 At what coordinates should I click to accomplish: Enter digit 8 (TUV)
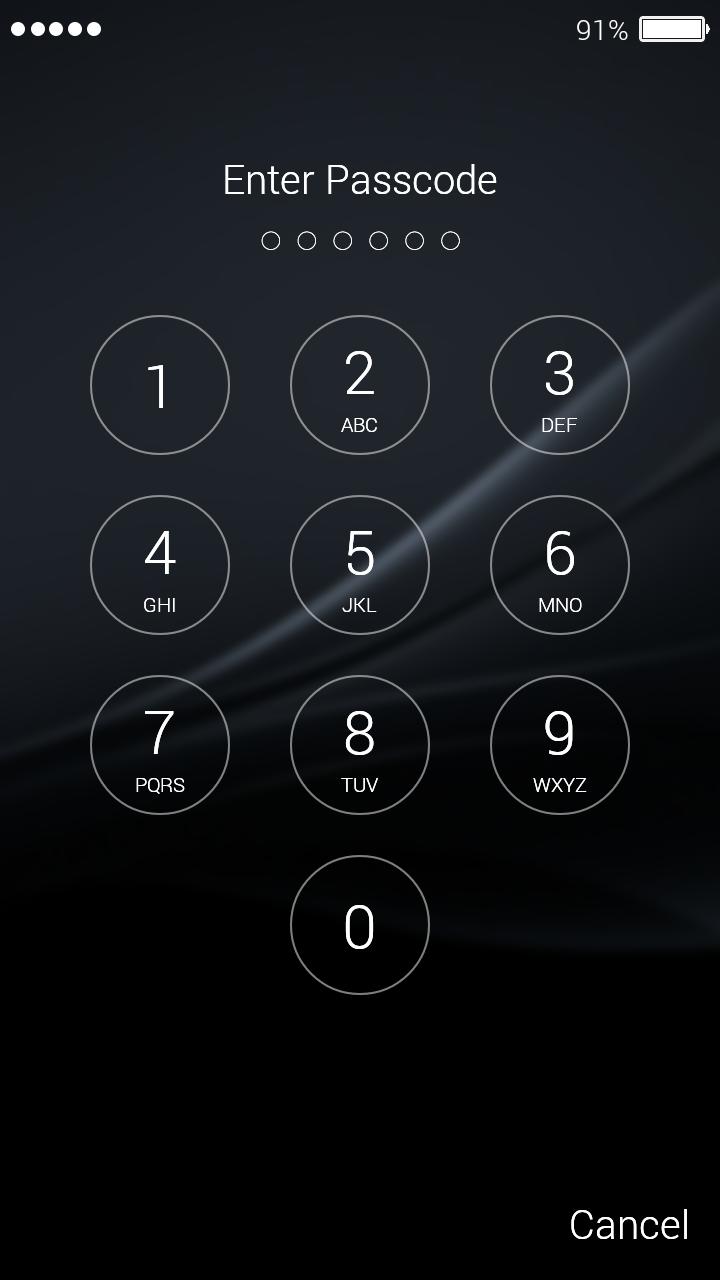tap(360, 745)
